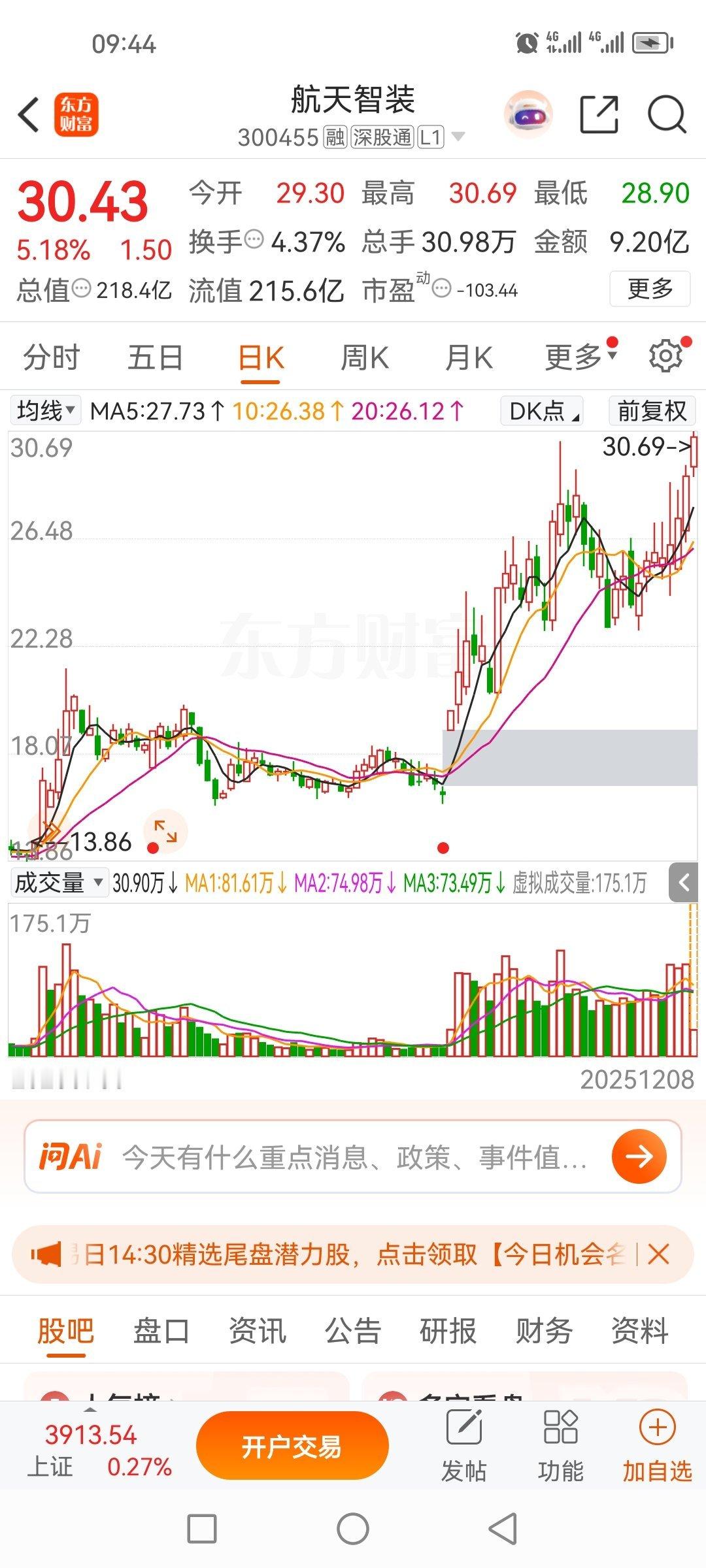This screenshot has height=1568, width=706.
Task: Expand the L1 quote level dropdown arrow
Action: (x=458, y=137)
